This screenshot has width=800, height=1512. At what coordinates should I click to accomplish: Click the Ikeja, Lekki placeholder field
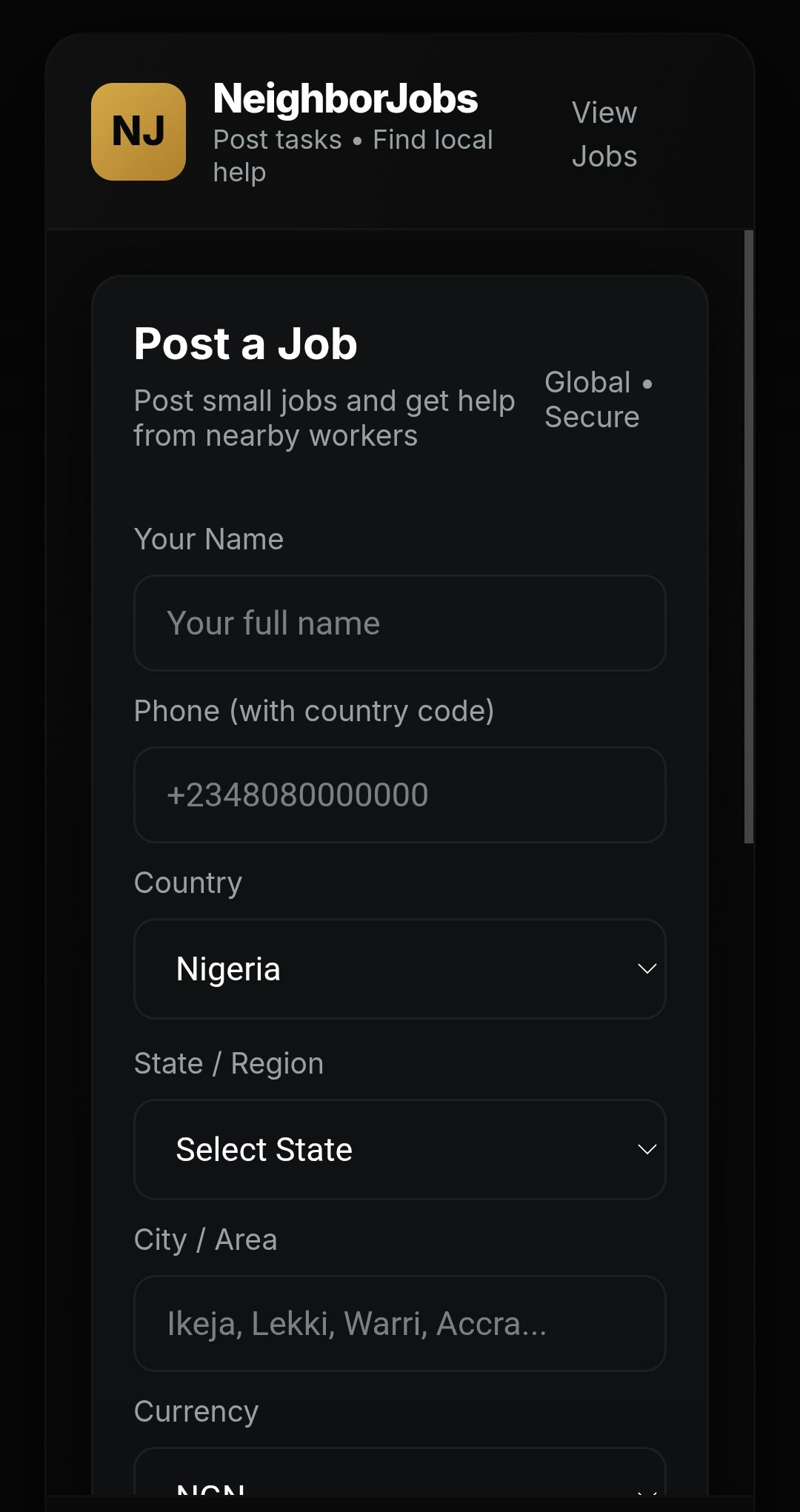(x=400, y=1325)
